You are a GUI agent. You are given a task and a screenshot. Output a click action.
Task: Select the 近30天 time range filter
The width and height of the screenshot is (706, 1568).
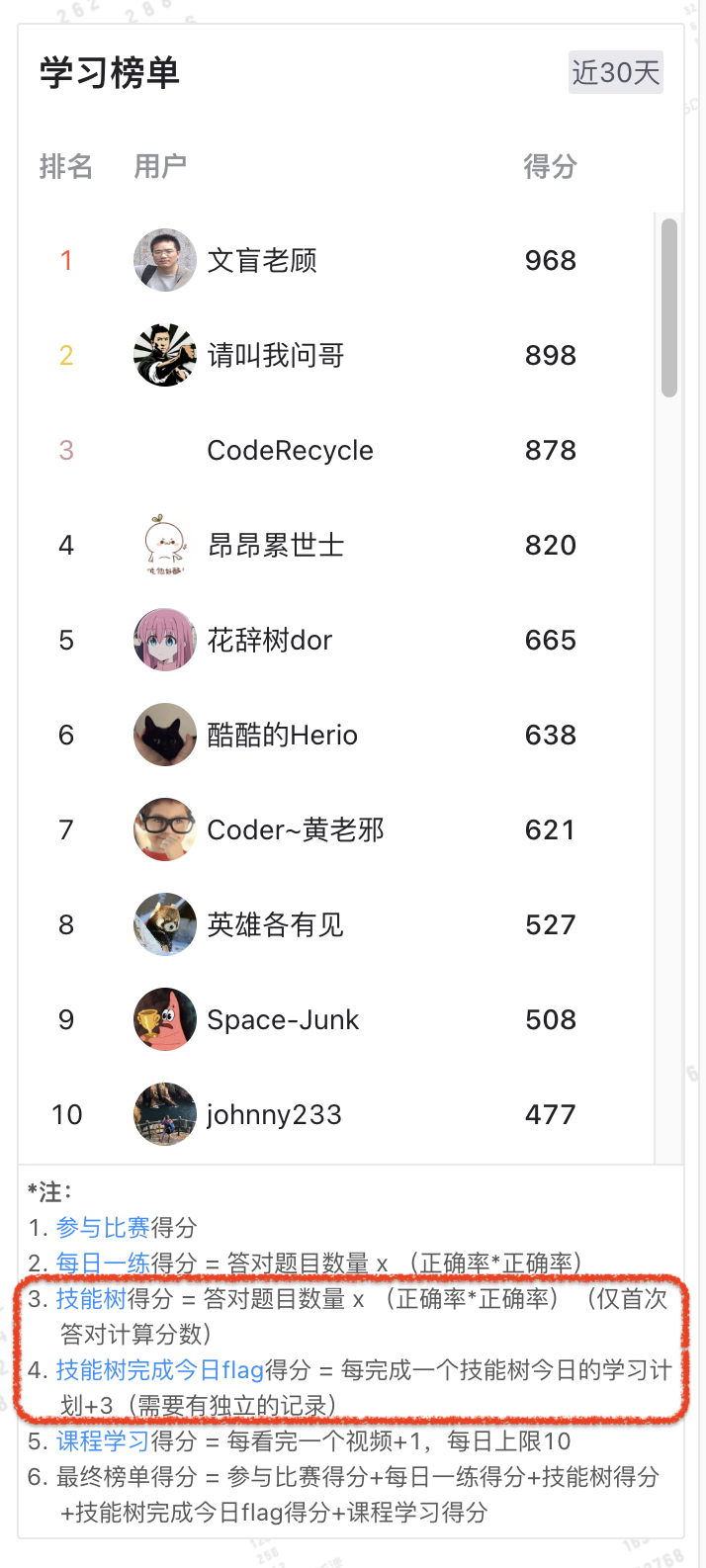pyautogui.click(x=615, y=73)
